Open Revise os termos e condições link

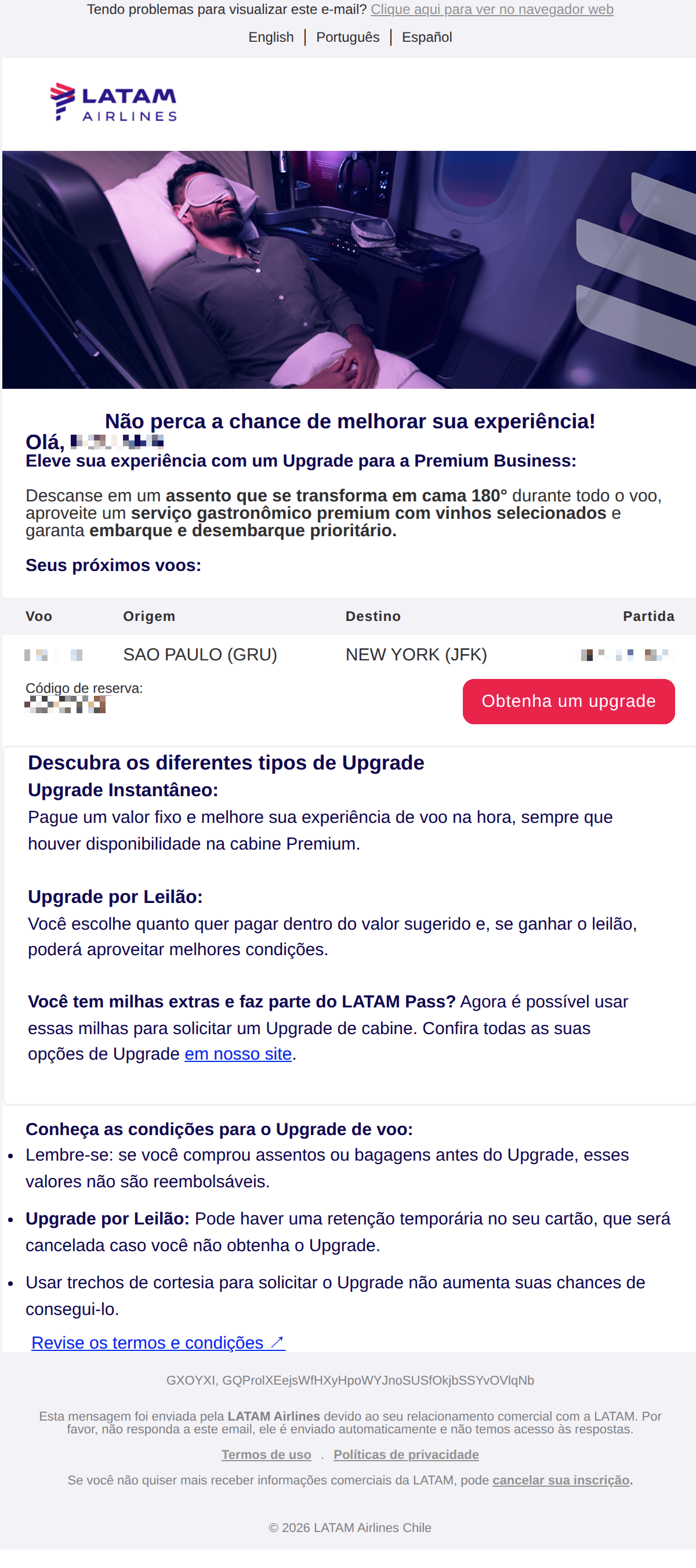pos(158,1342)
